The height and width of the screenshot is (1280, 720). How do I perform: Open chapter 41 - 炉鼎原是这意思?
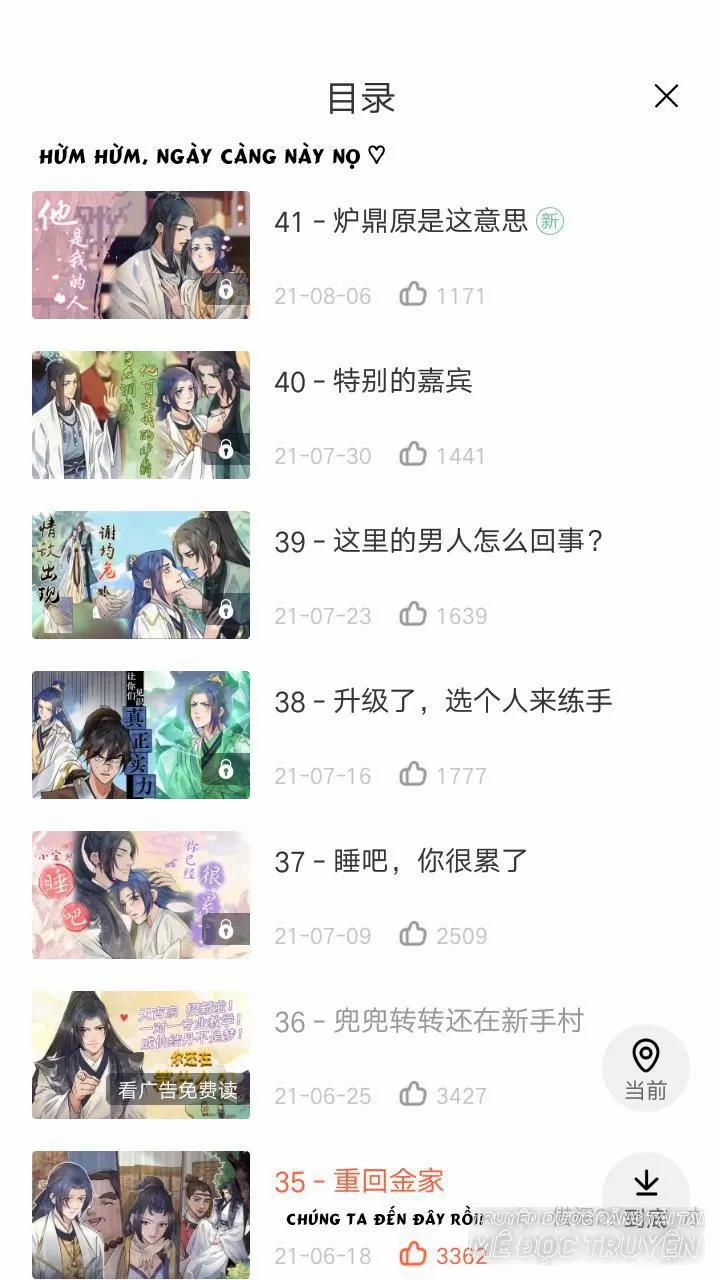click(x=430, y=221)
